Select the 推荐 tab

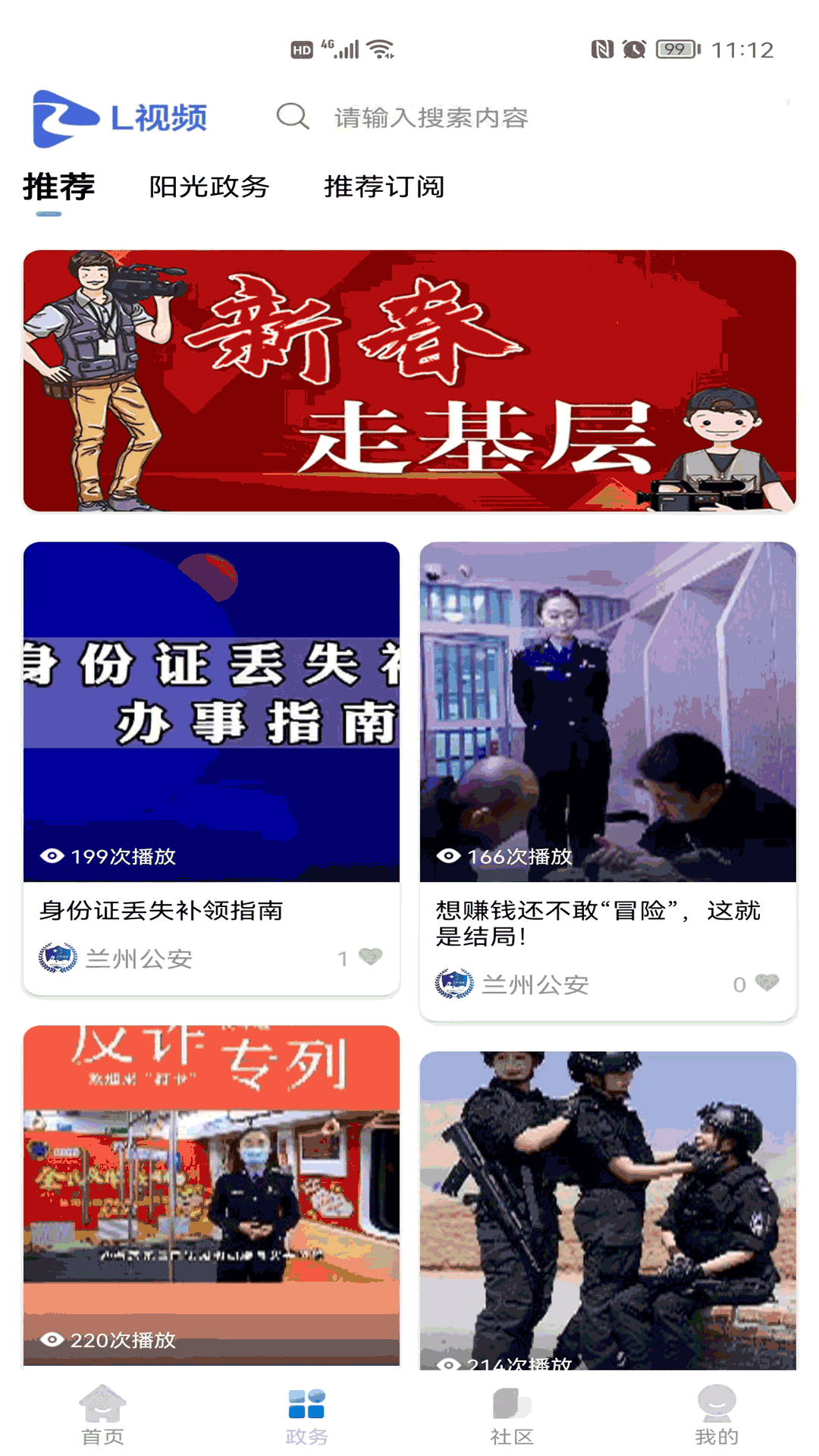point(58,185)
